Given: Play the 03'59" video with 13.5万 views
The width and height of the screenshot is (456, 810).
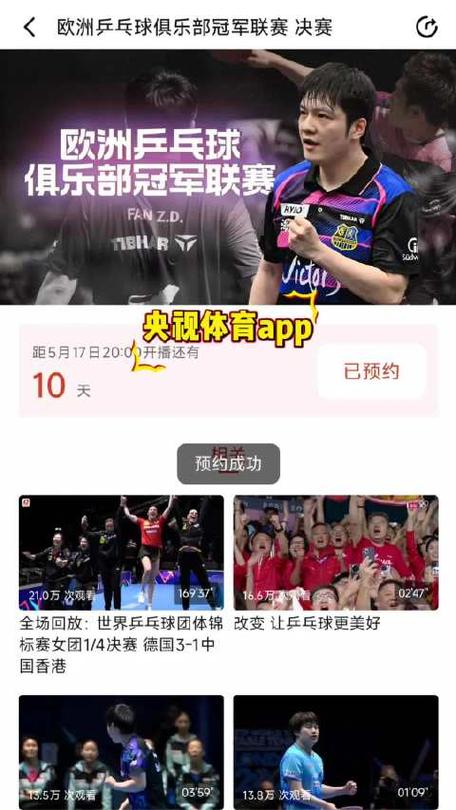Looking at the screenshot, I should 121,752.
